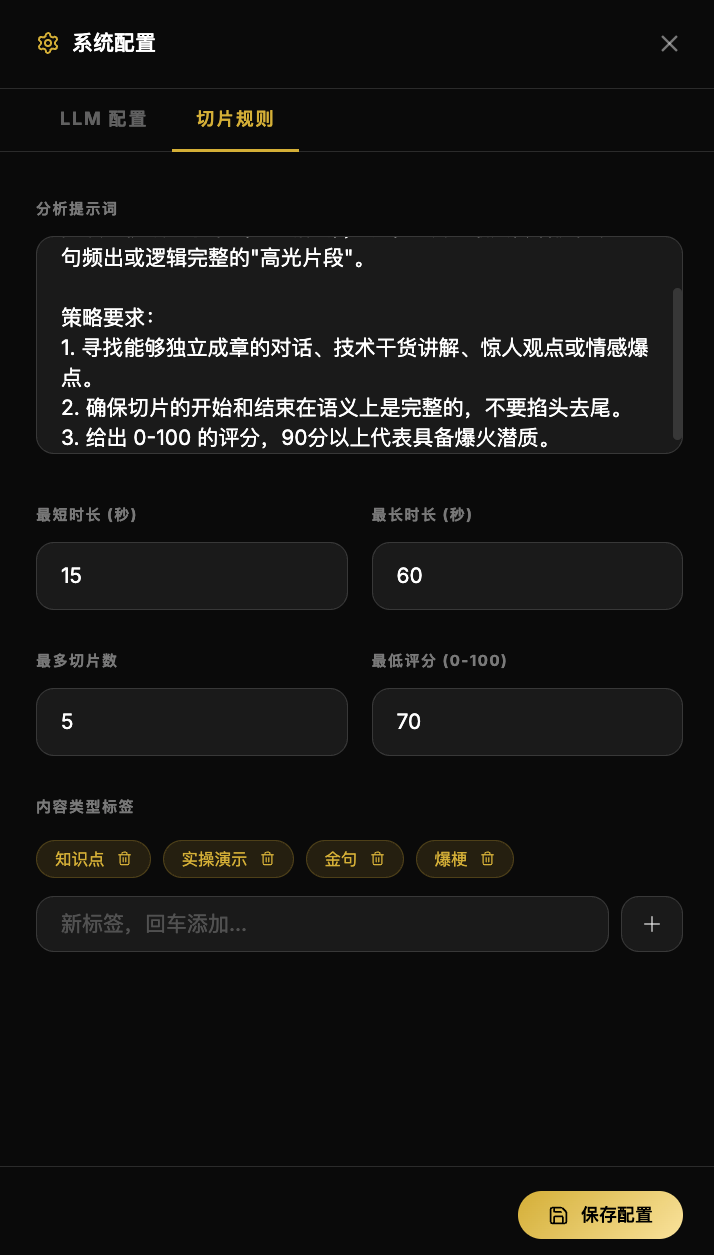Close the 系统配置 dialog
This screenshot has width=714, height=1255.
pos(669,43)
